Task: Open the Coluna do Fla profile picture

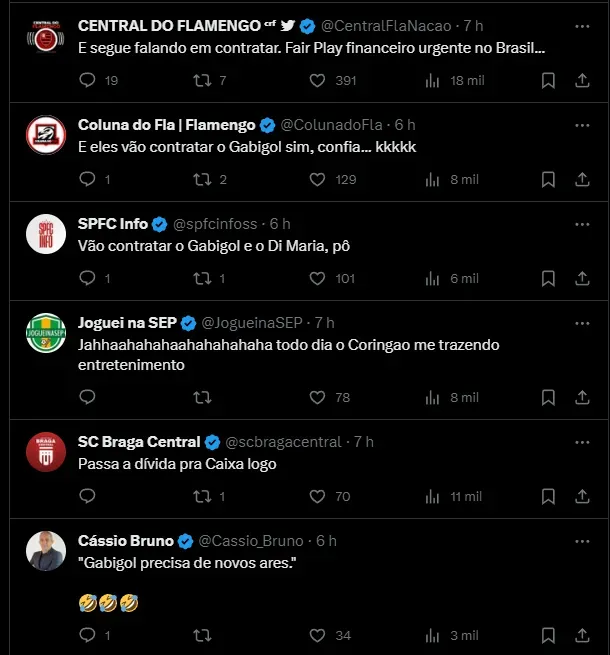Action: [x=45, y=135]
